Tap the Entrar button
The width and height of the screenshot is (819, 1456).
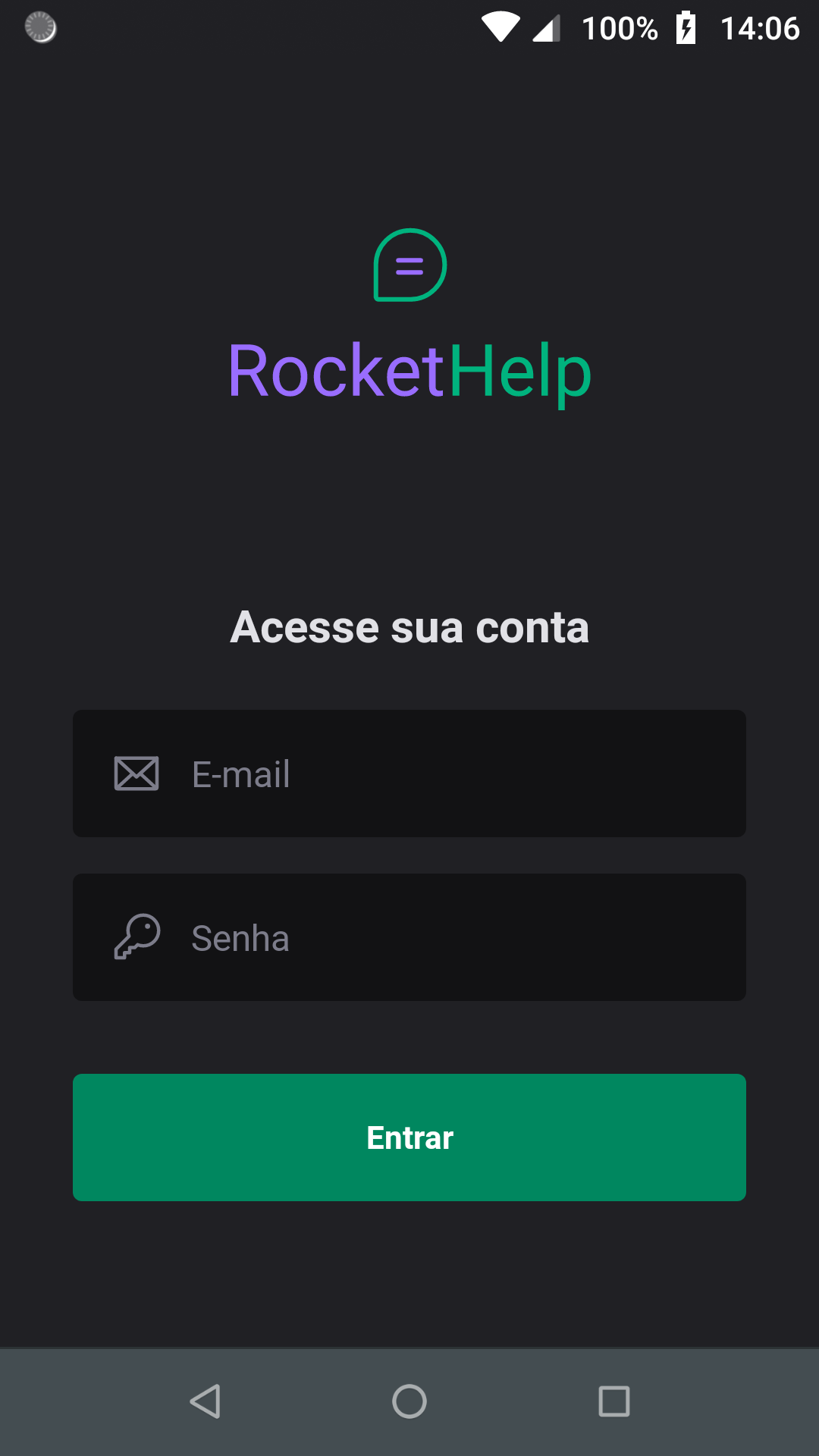click(409, 1137)
